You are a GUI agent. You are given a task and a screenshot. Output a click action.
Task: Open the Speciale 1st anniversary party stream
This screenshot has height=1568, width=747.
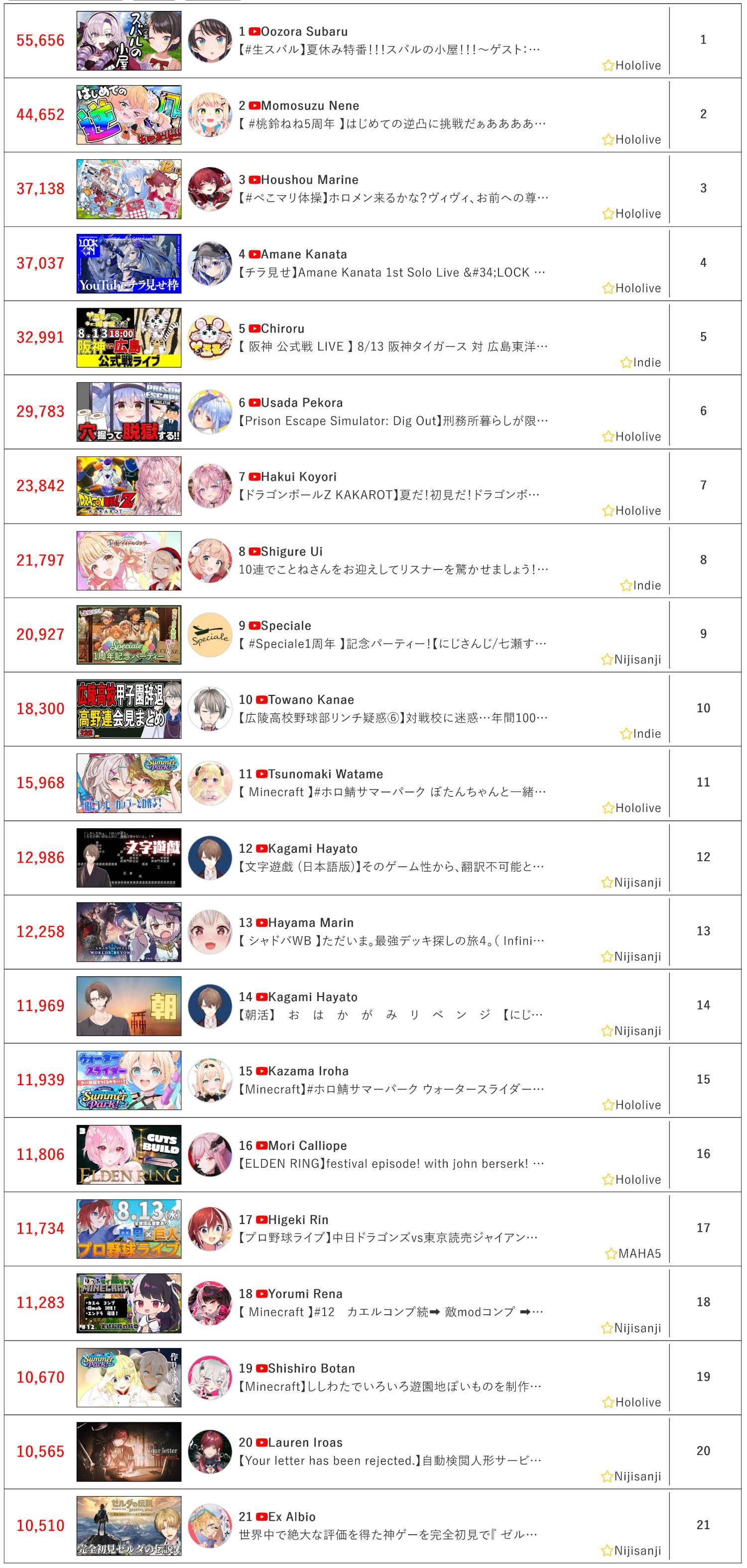coord(393,644)
